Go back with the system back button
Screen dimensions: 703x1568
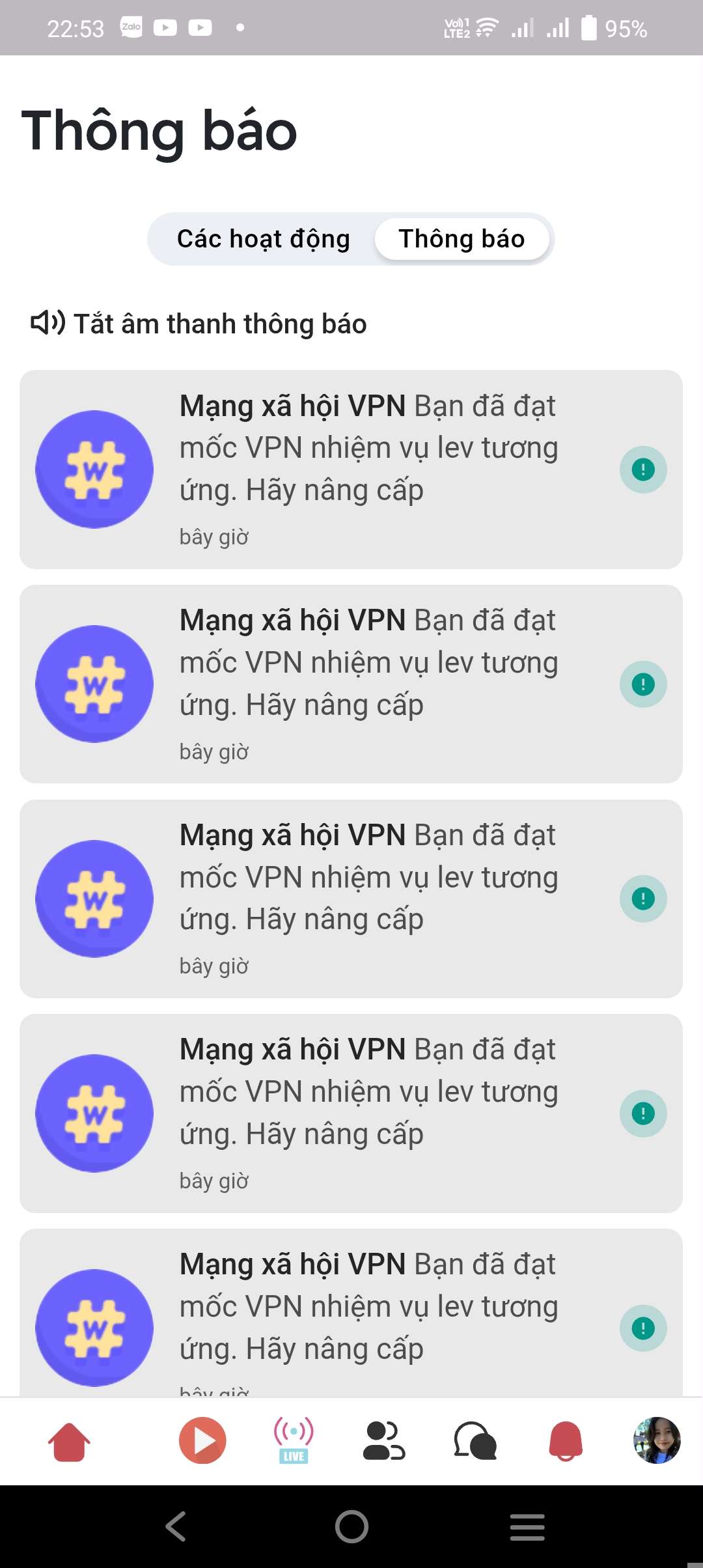tap(176, 1526)
